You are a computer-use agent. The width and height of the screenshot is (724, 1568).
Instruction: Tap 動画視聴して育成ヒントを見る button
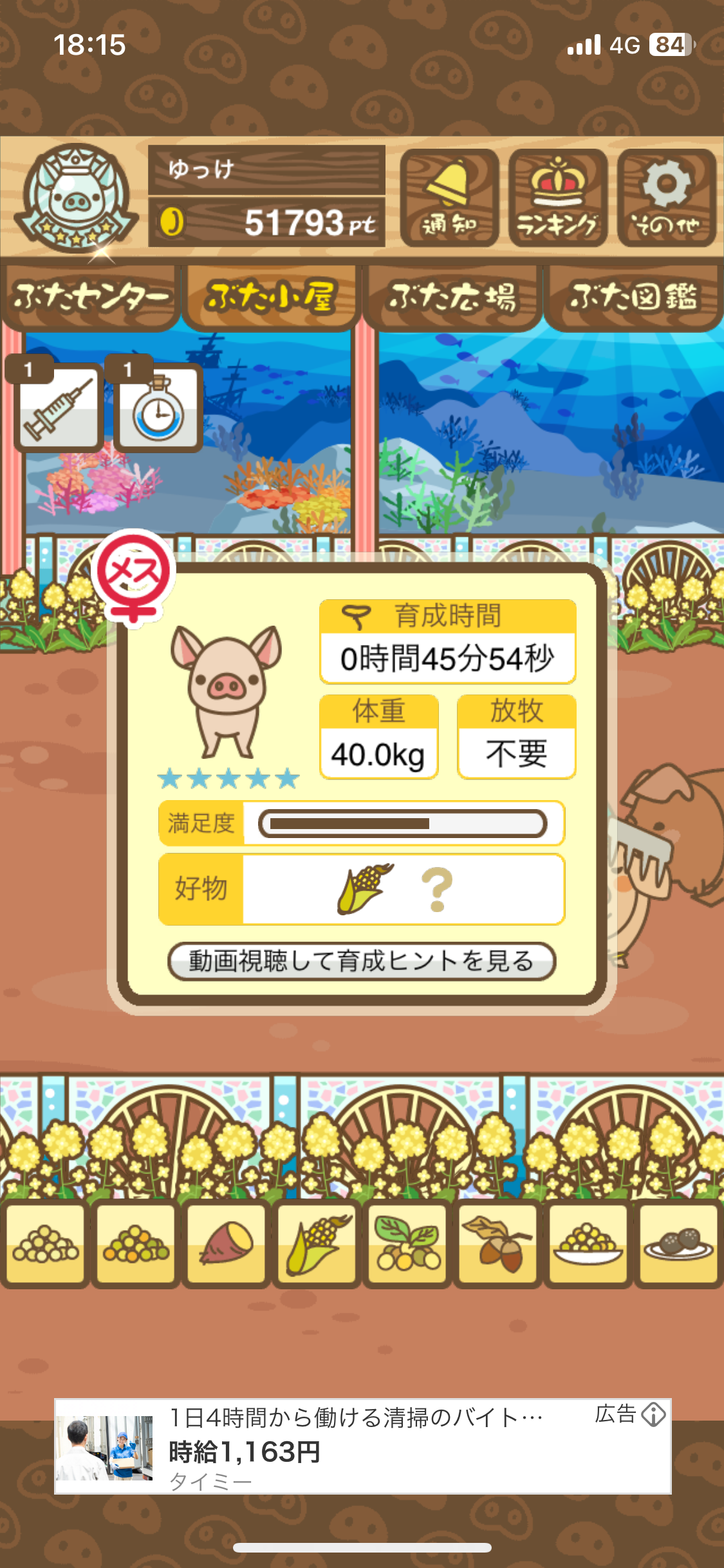pos(362,961)
